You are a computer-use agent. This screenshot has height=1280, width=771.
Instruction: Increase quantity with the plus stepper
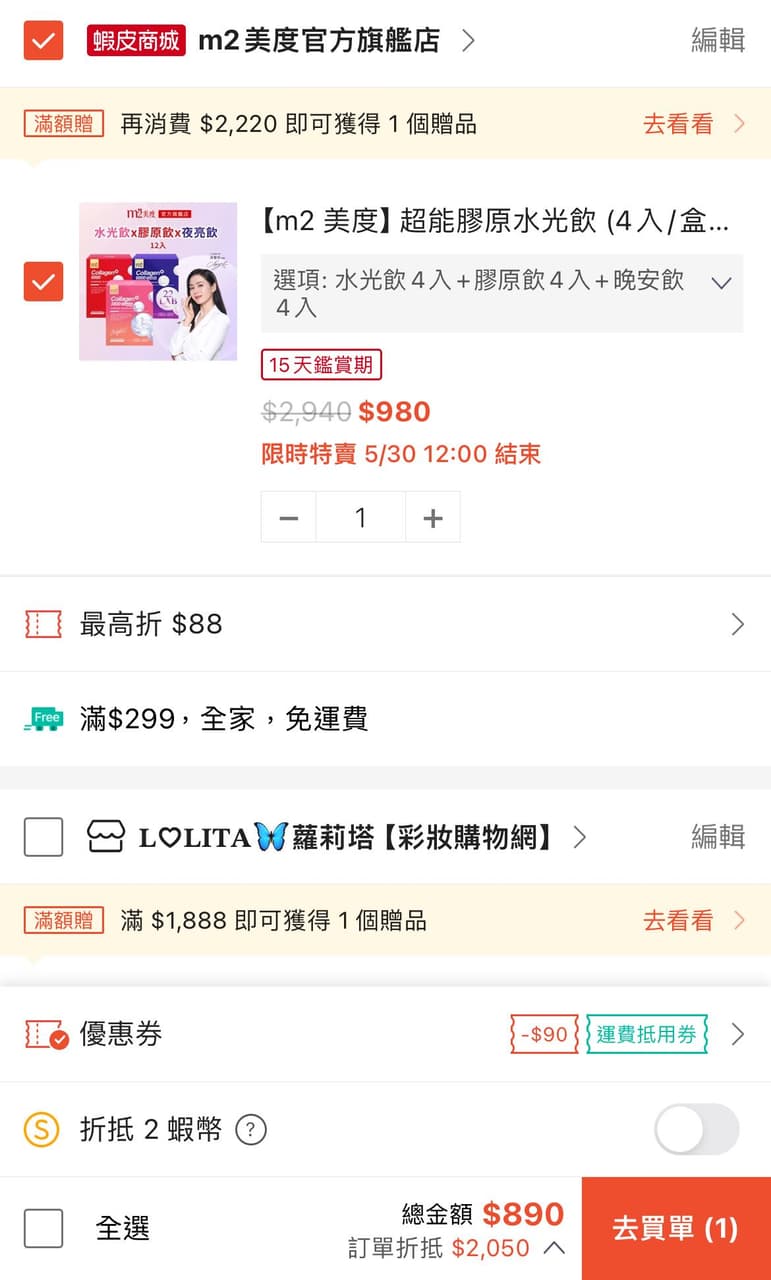(x=432, y=517)
